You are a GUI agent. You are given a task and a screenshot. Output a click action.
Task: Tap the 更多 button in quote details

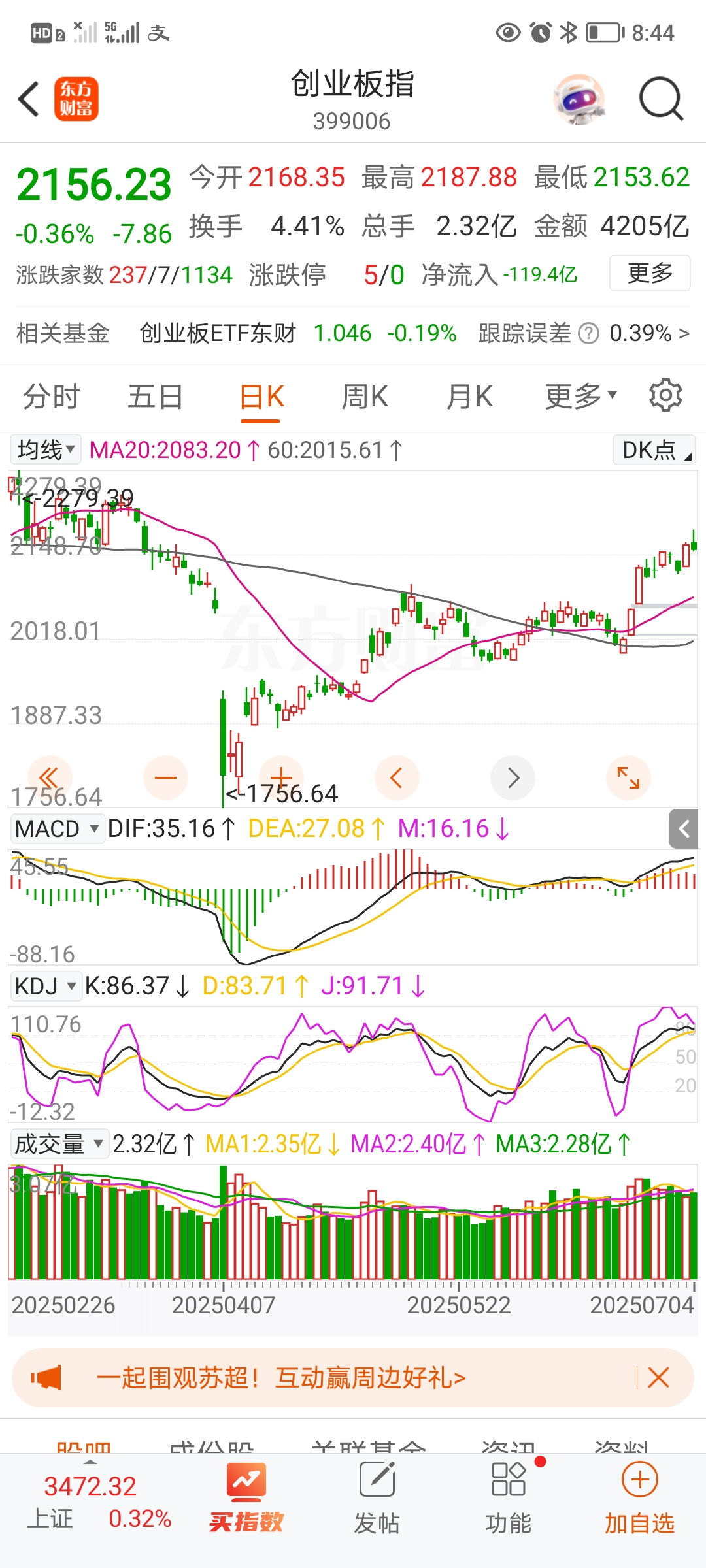tap(650, 273)
